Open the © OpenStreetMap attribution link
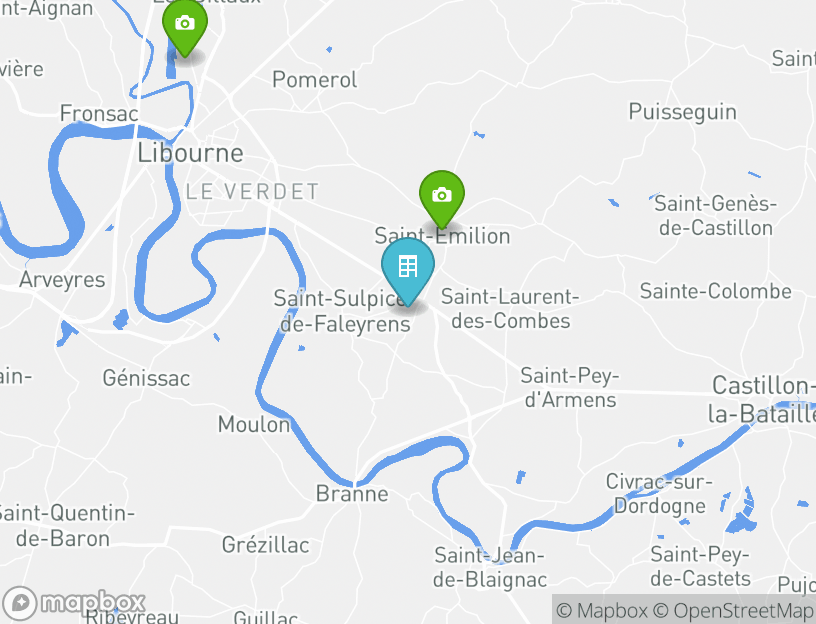This screenshot has height=624, width=816. pos(734,610)
